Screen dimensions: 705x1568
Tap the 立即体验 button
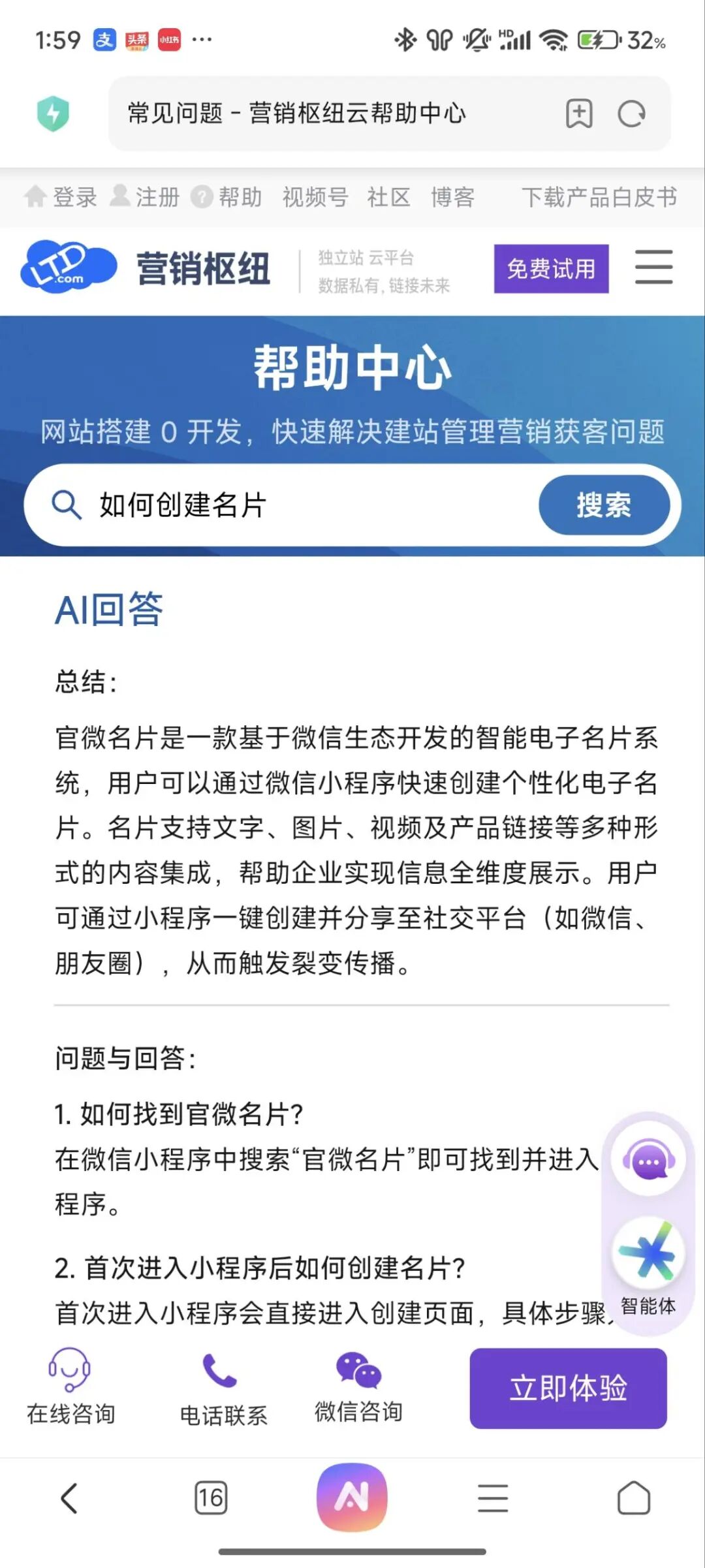[568, 1387]
